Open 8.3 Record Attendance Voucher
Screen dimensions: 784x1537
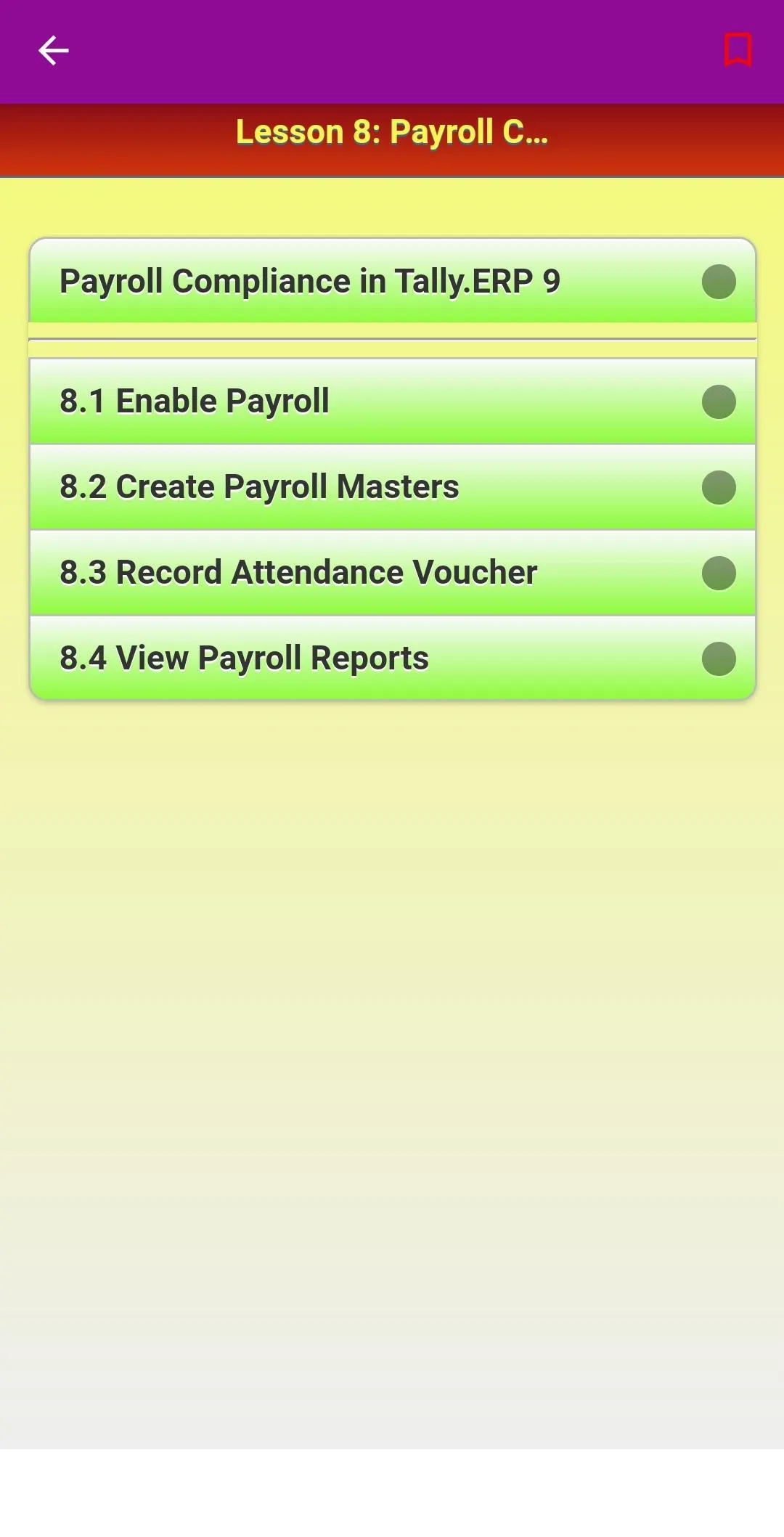point(392,572)
